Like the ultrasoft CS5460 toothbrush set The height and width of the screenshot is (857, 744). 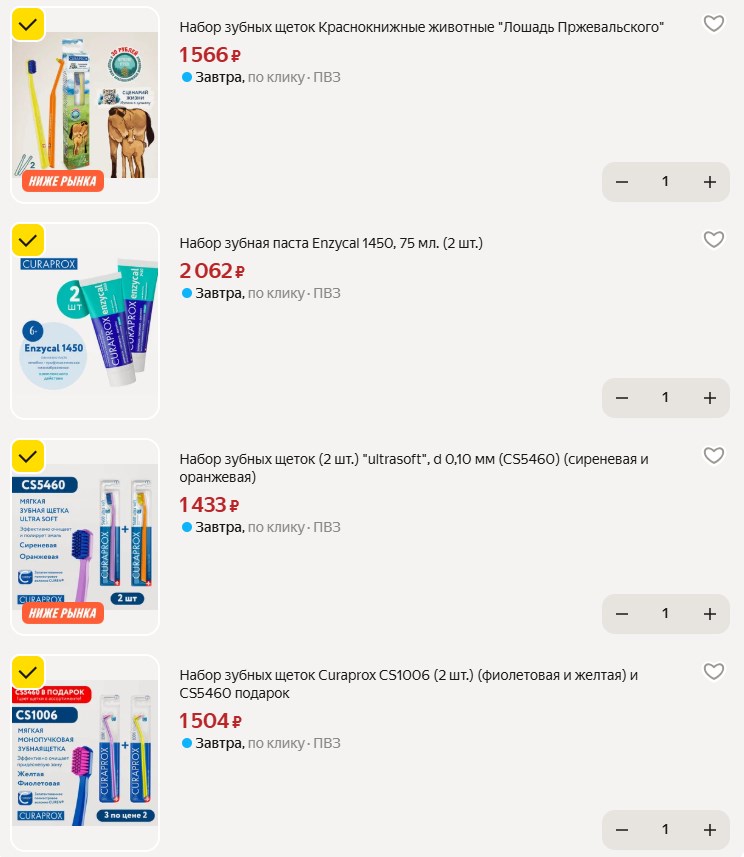(713, 456)
